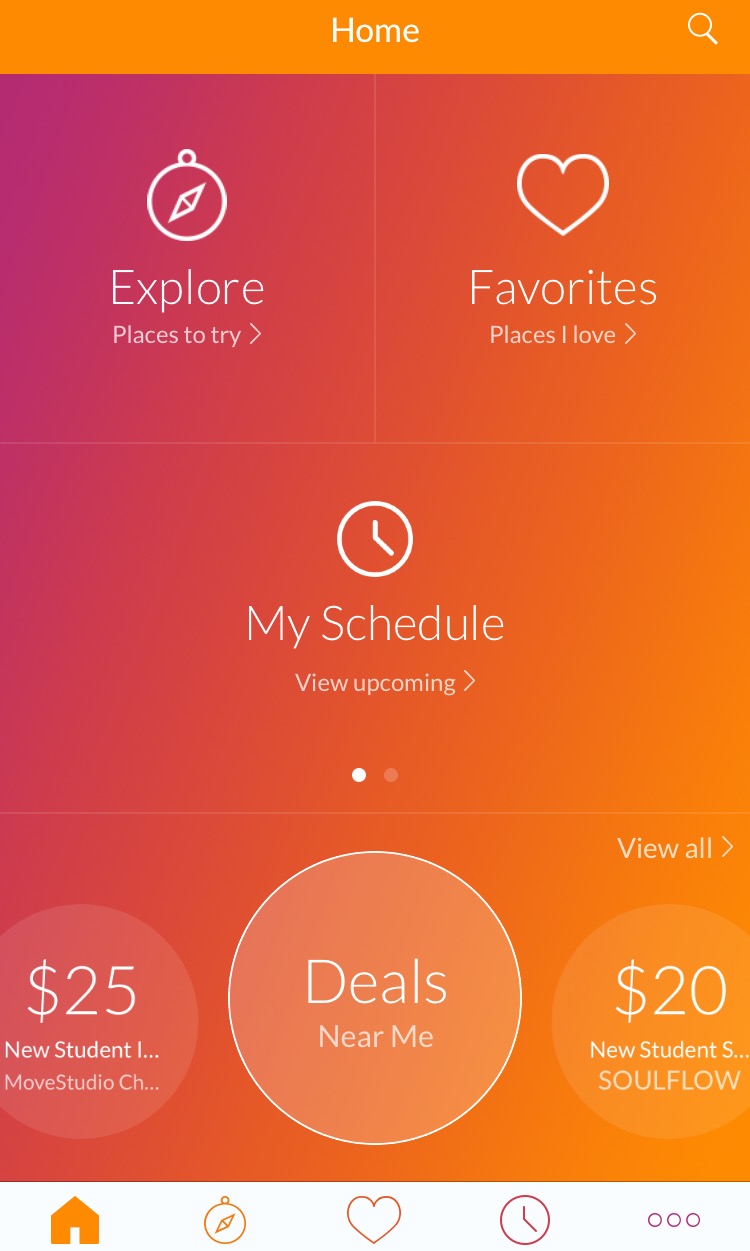View upcoming in My Schedule
This screenshot has height=1251, width=750.
coord(385,683)
